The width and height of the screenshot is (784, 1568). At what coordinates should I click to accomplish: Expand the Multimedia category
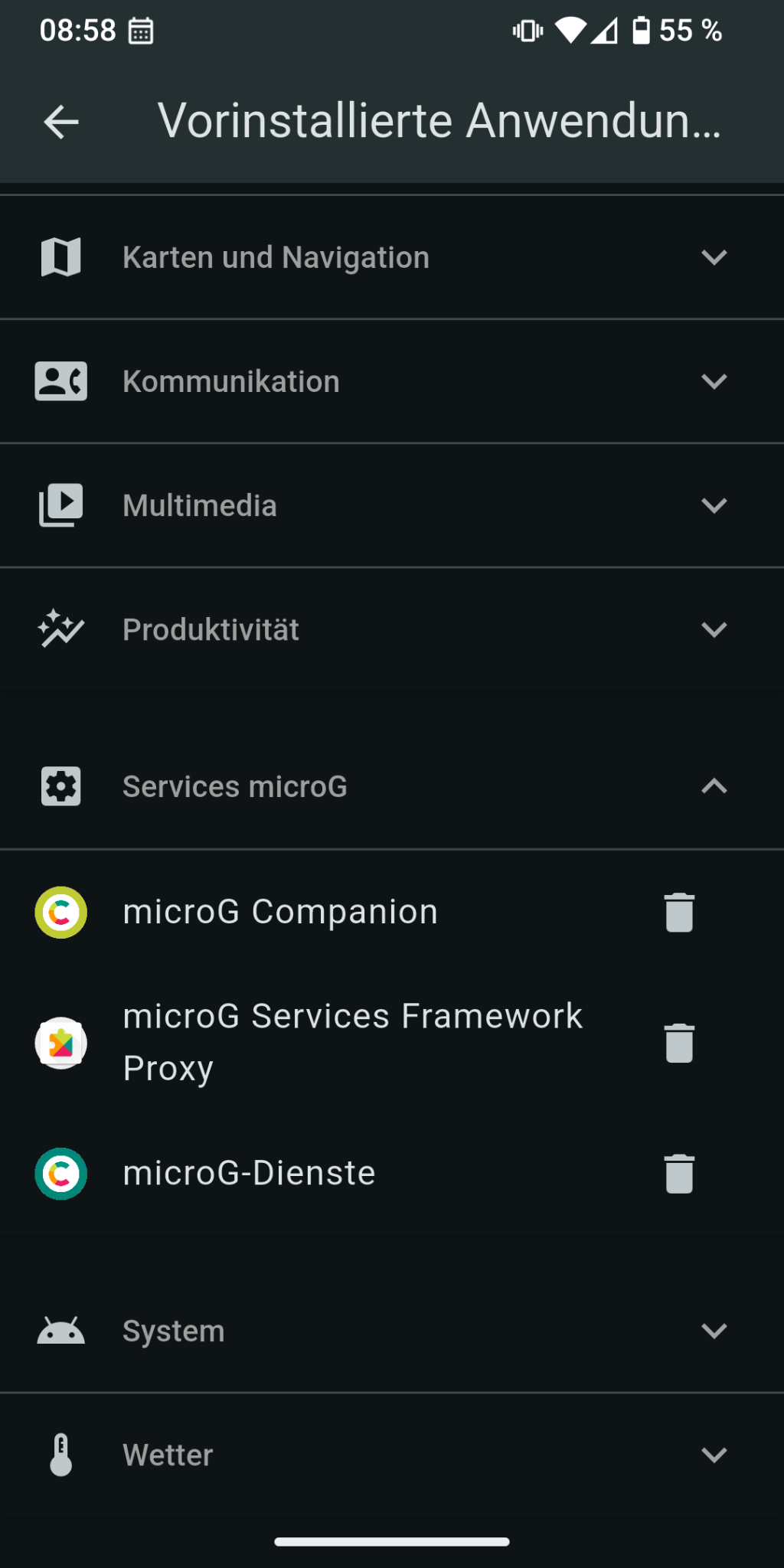[x=714, y=505]
